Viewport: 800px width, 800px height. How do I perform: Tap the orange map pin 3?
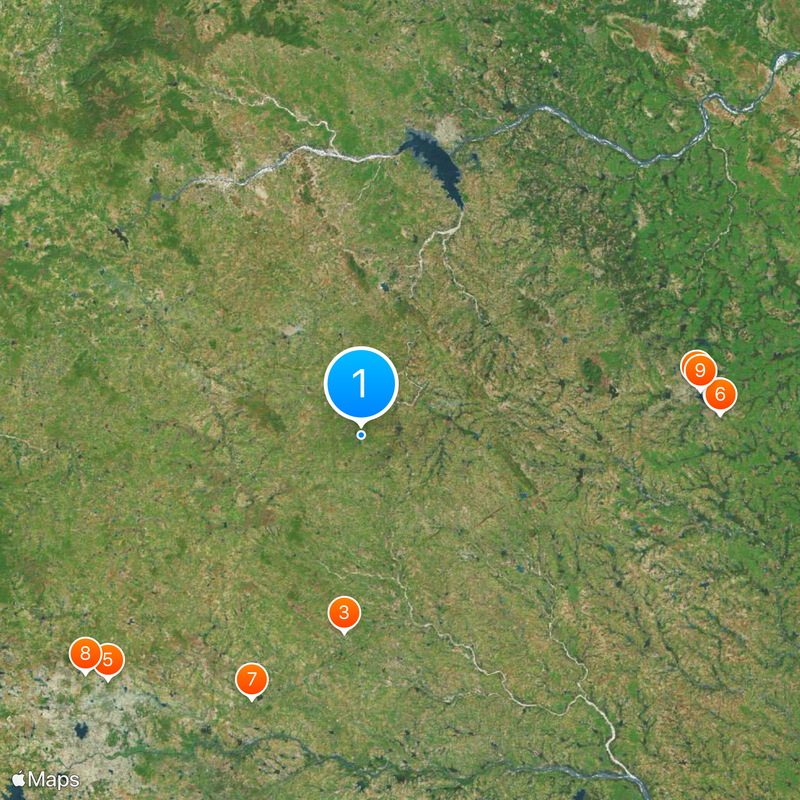[344, 613]
